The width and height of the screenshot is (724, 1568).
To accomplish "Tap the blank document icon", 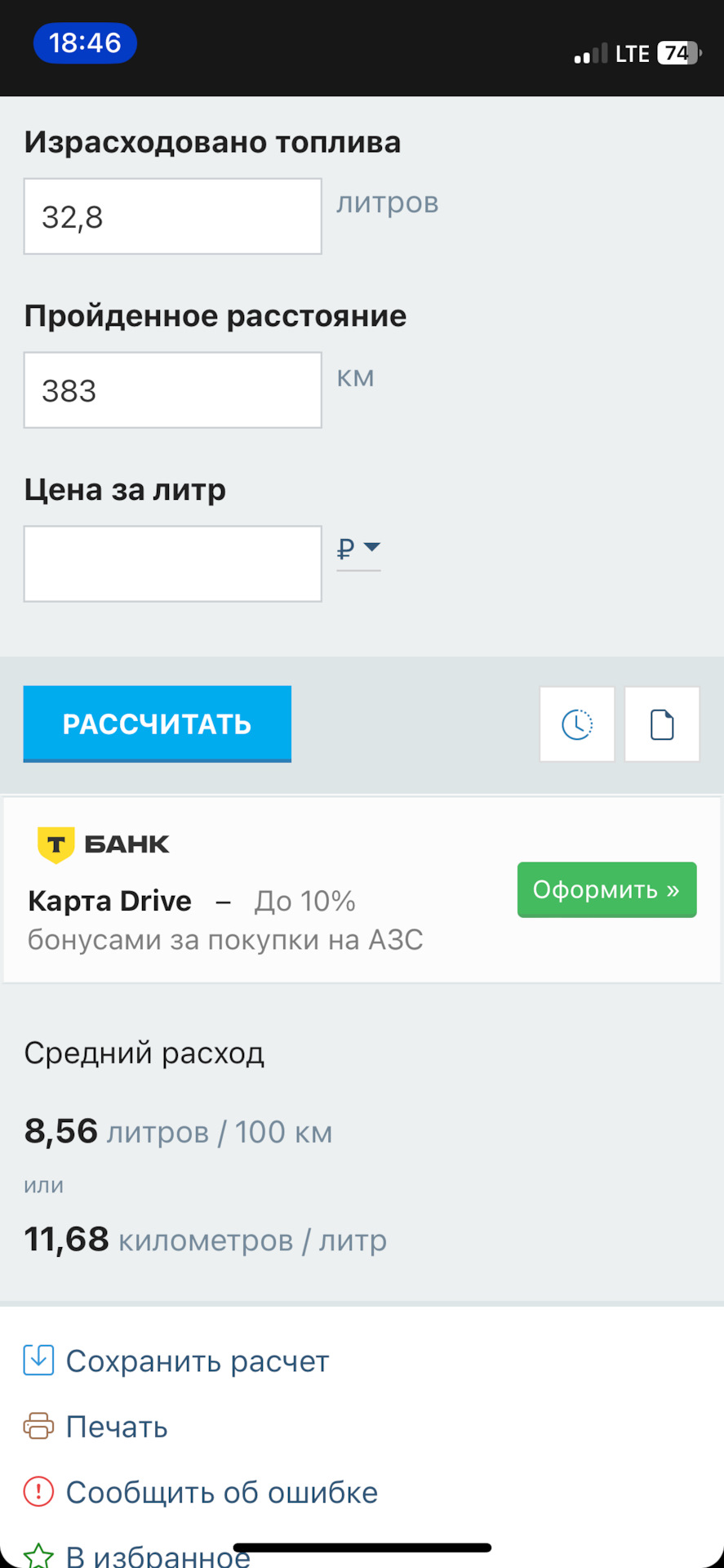I will pos(662,724).
